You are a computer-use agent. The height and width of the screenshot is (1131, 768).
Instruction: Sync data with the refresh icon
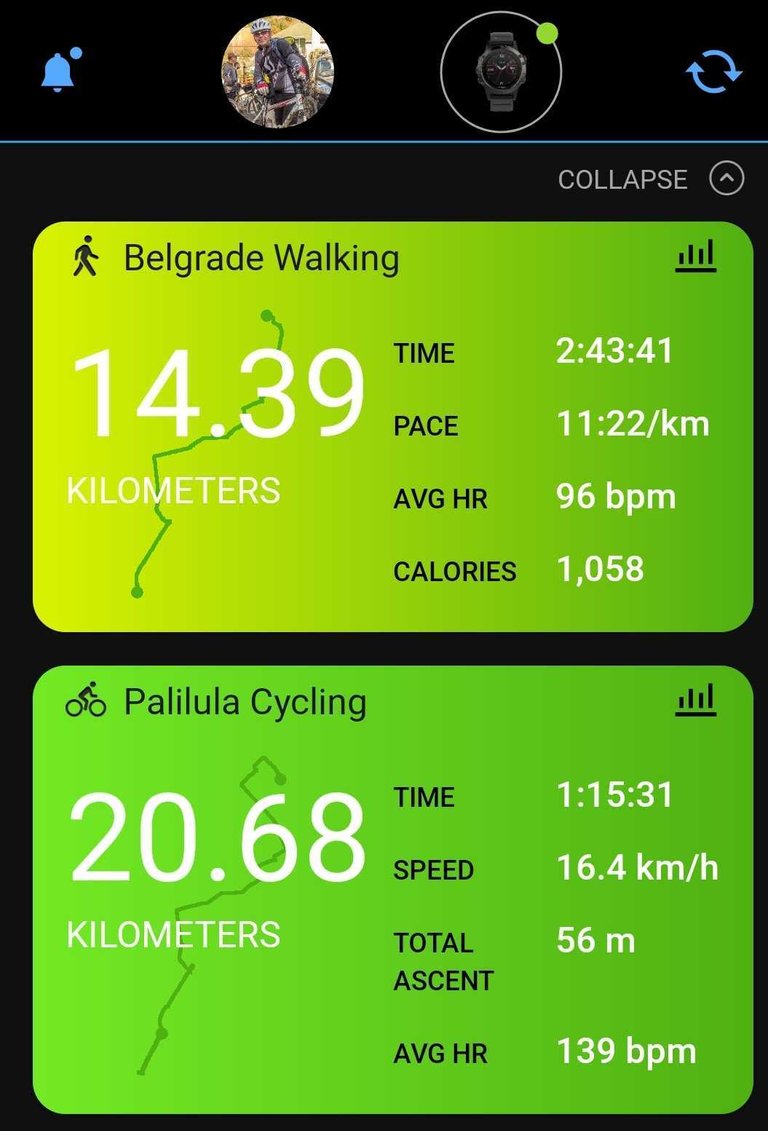point(714,71)
